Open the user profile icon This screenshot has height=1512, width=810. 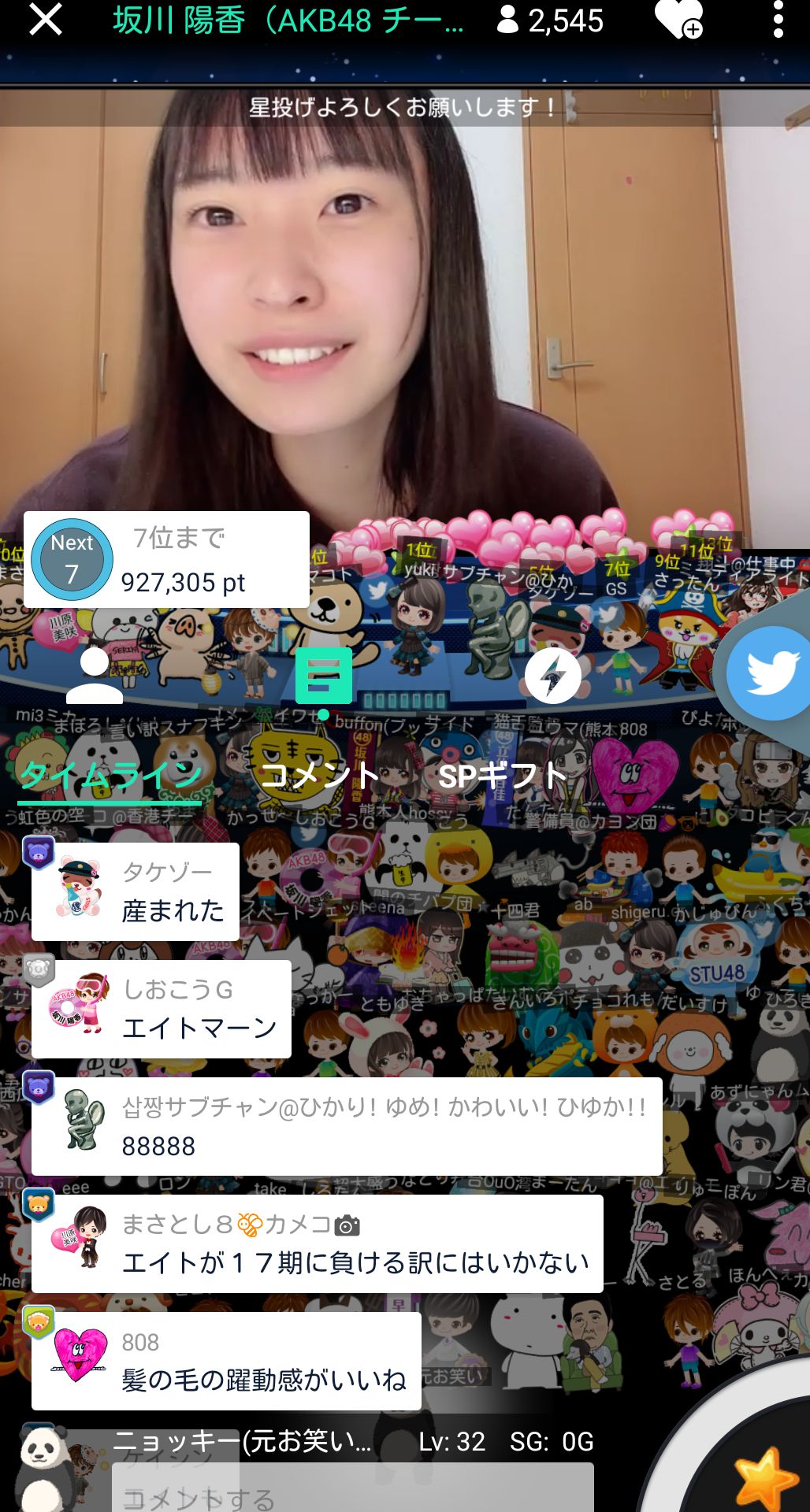click(x=95, y=676)
